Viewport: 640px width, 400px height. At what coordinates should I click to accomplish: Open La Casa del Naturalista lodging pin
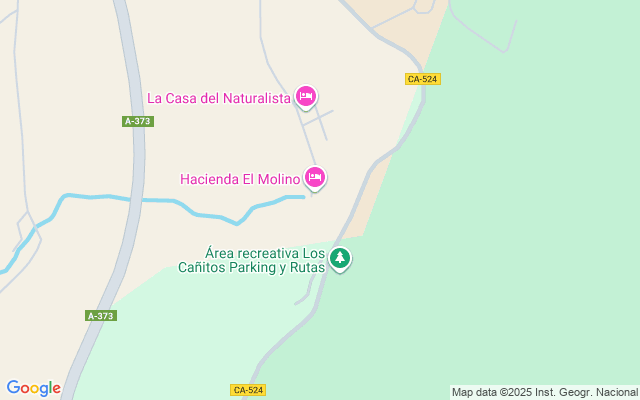[306, 96]
